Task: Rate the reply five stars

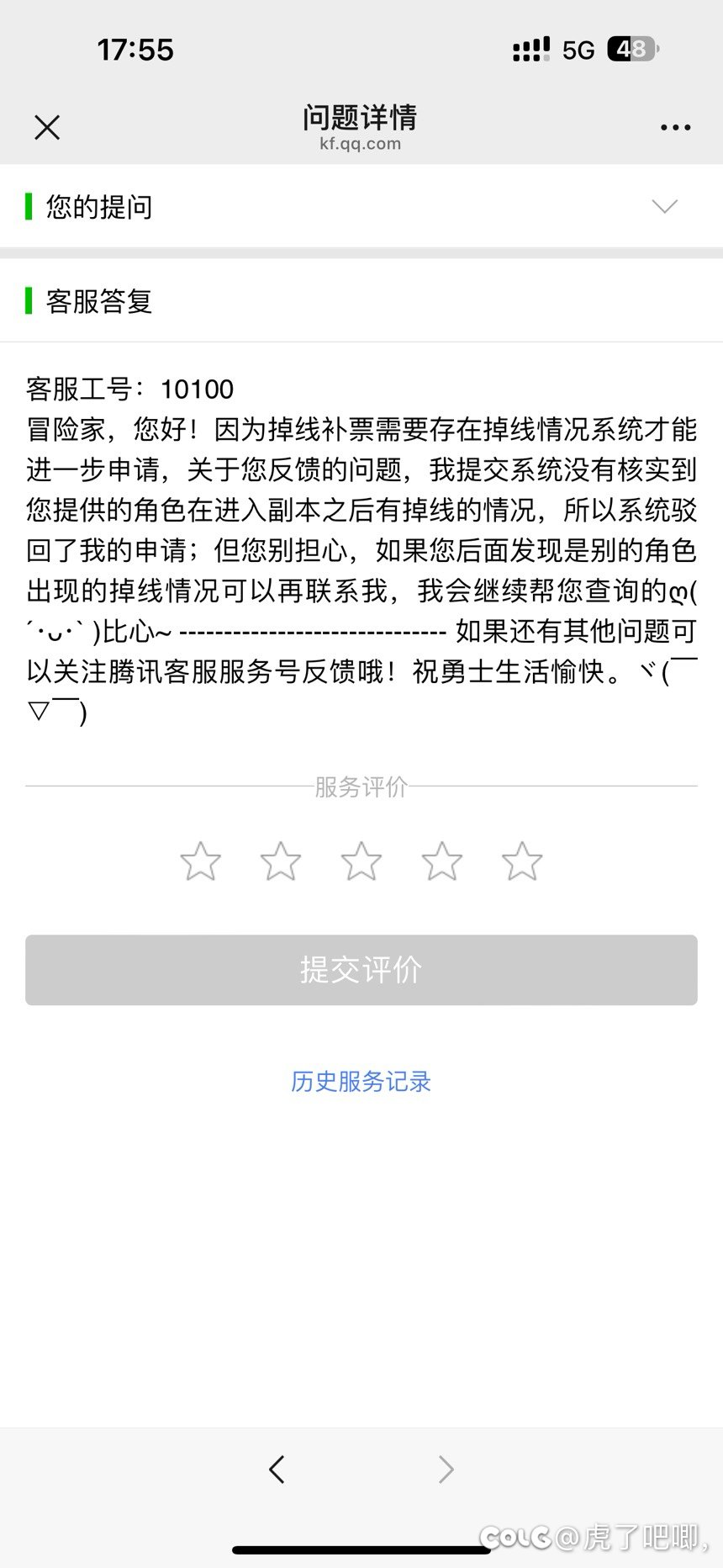Action: coord(522,861)
